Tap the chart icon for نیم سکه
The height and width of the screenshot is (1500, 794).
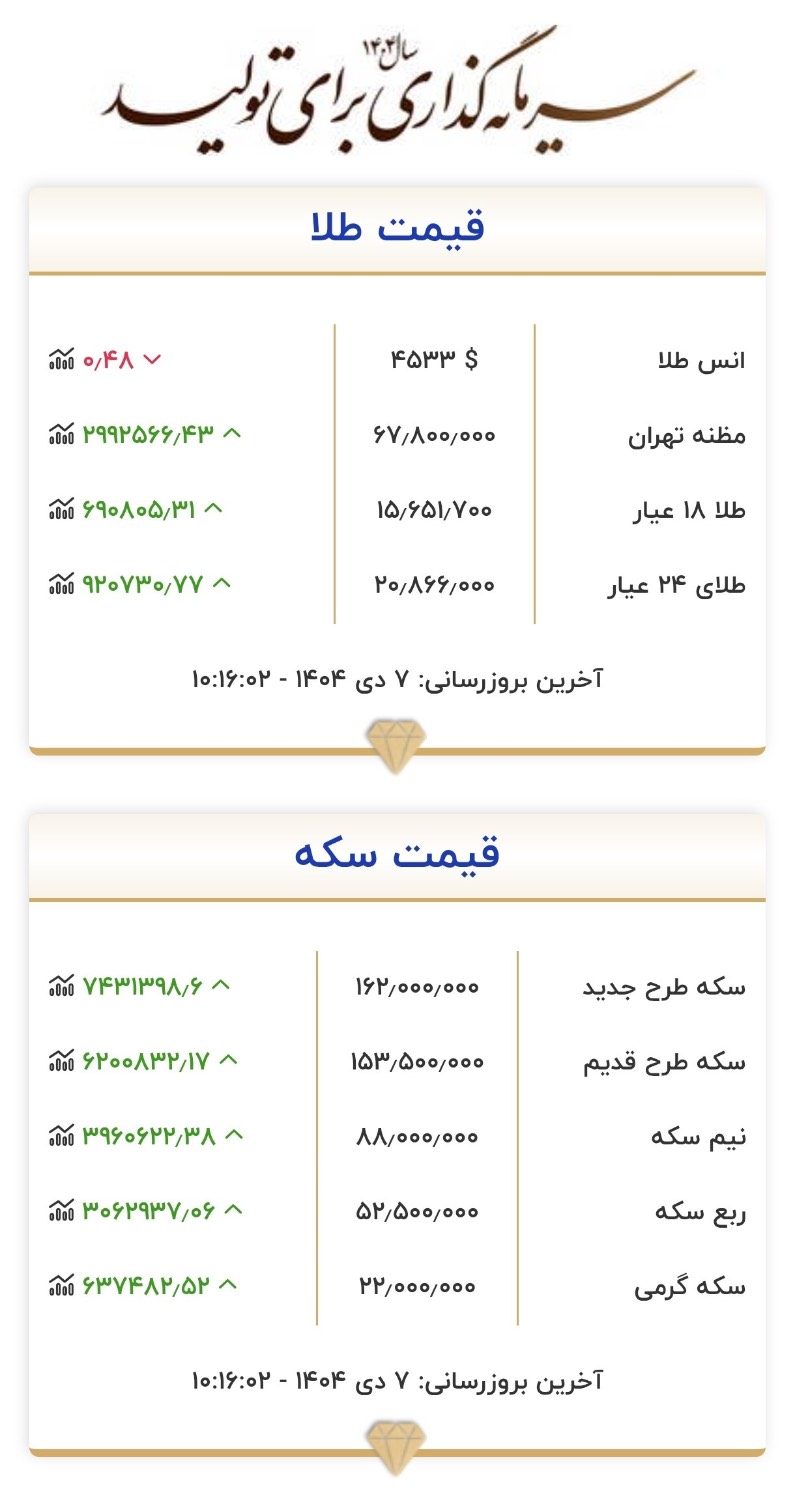[62, 1136]
